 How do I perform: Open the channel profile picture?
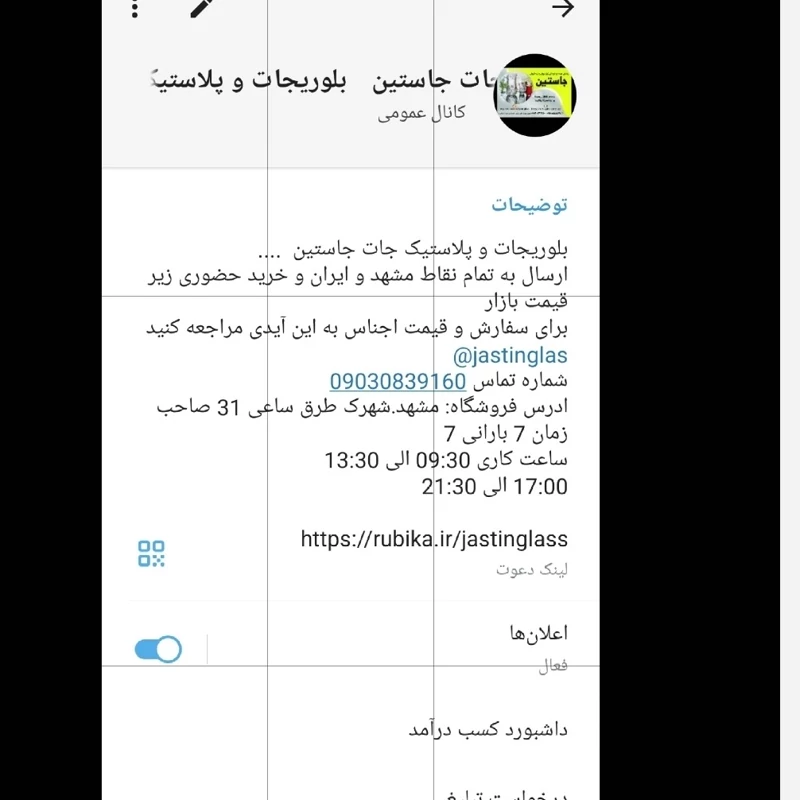pyautogui.click(x=537, y=95)
